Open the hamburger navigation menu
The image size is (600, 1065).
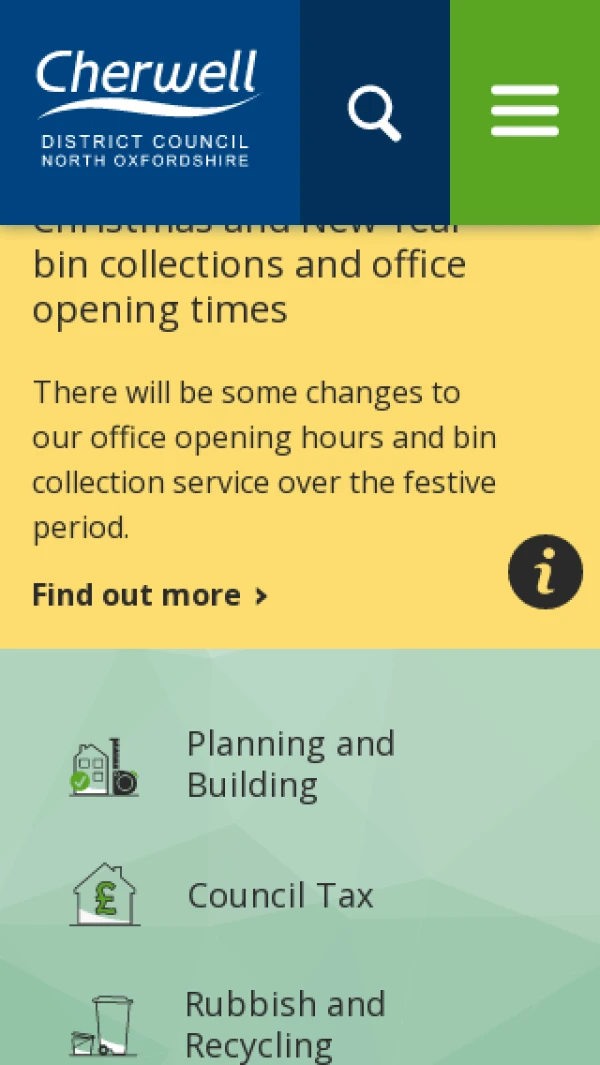[524, 112]
